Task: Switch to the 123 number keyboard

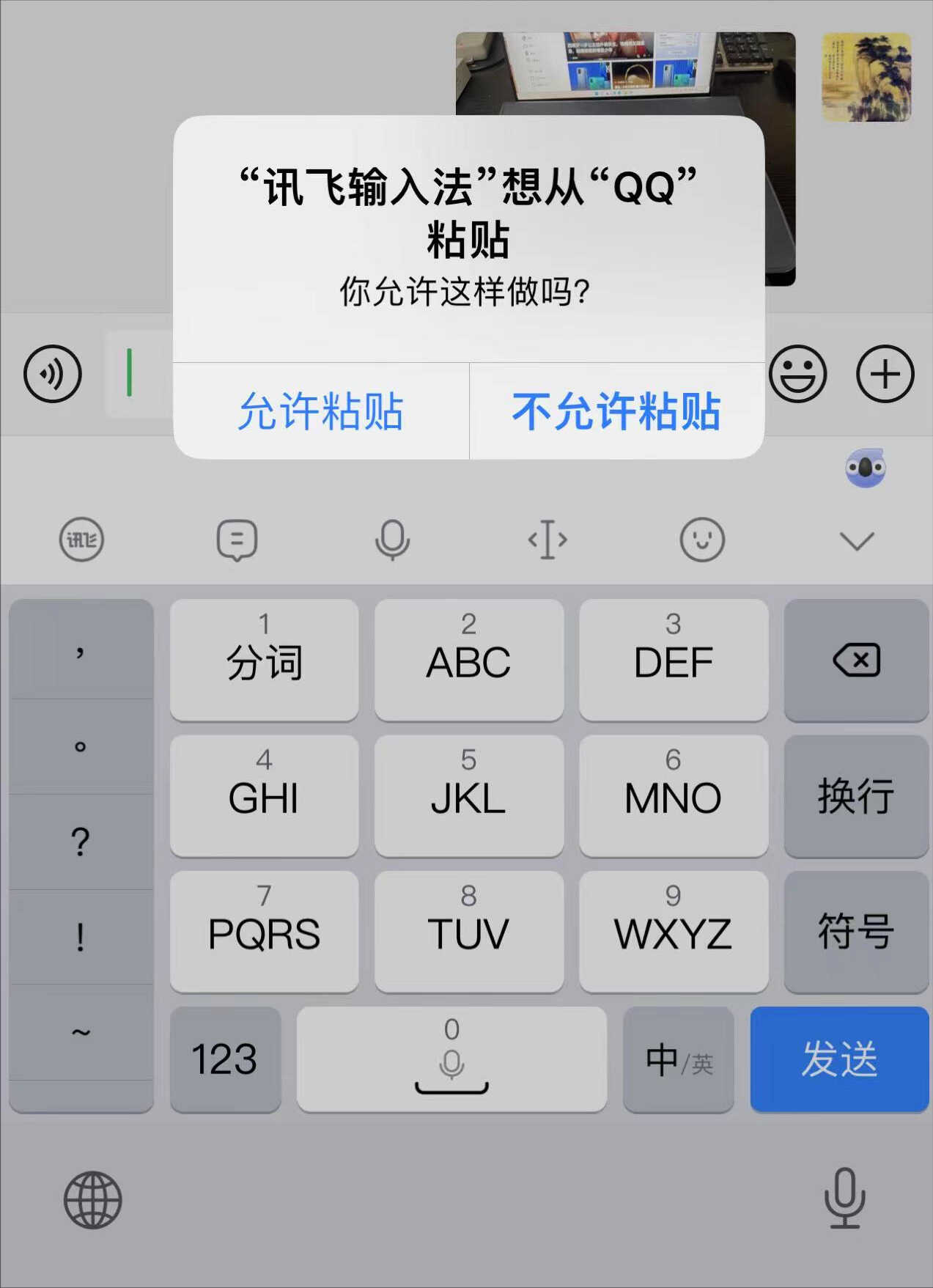Action: click(225, 1059)
